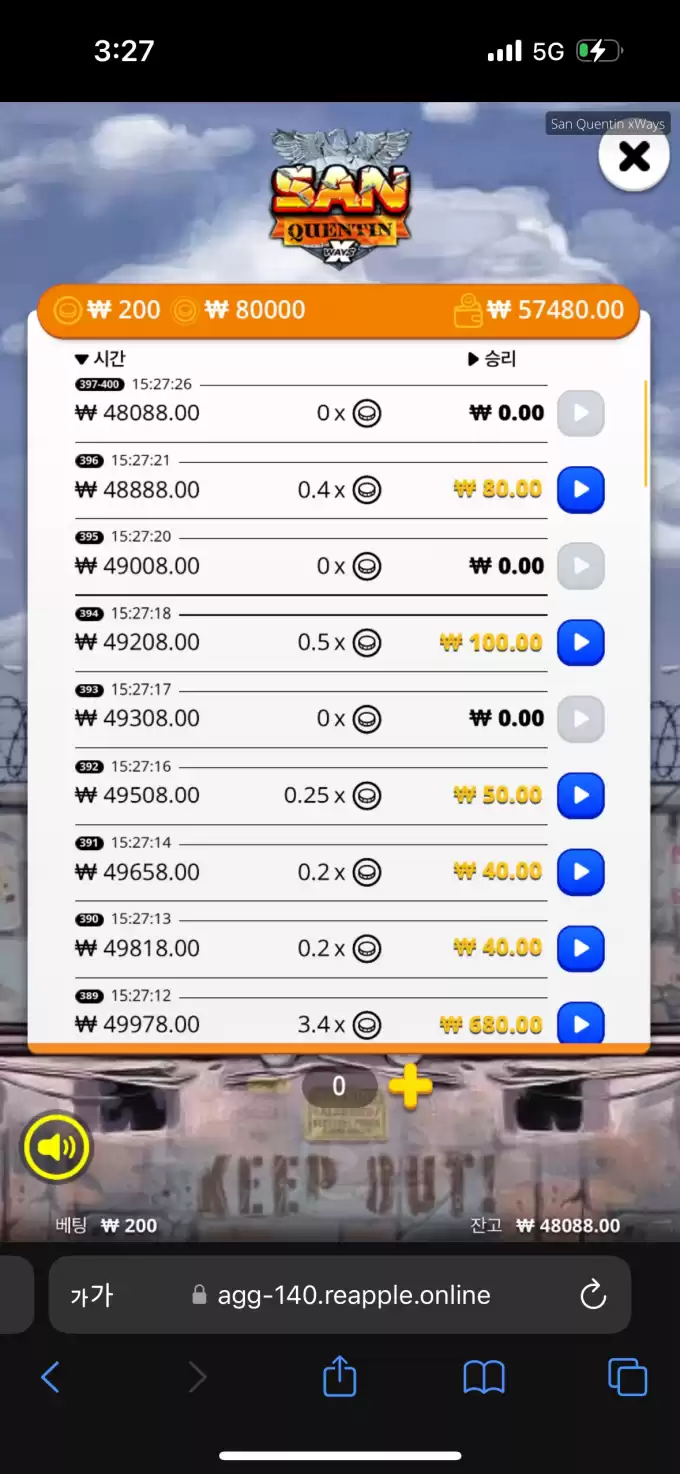
Task: Reload the page in Safari
Action: point(593,1296)
